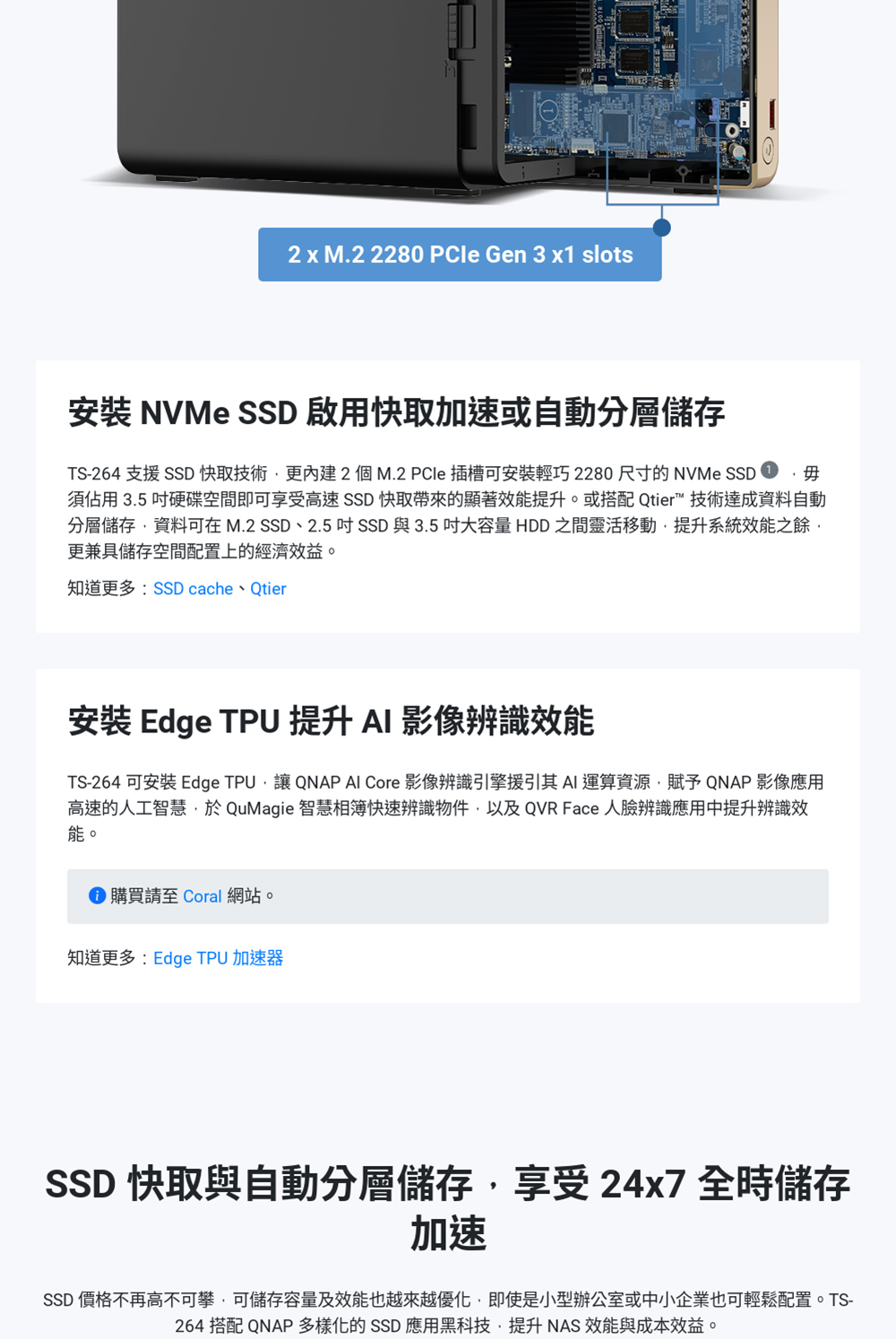Tap the footnote 1 marker after NVMe SSD
The width and height of the screenshot is (896, 1339).
[769, 471]
